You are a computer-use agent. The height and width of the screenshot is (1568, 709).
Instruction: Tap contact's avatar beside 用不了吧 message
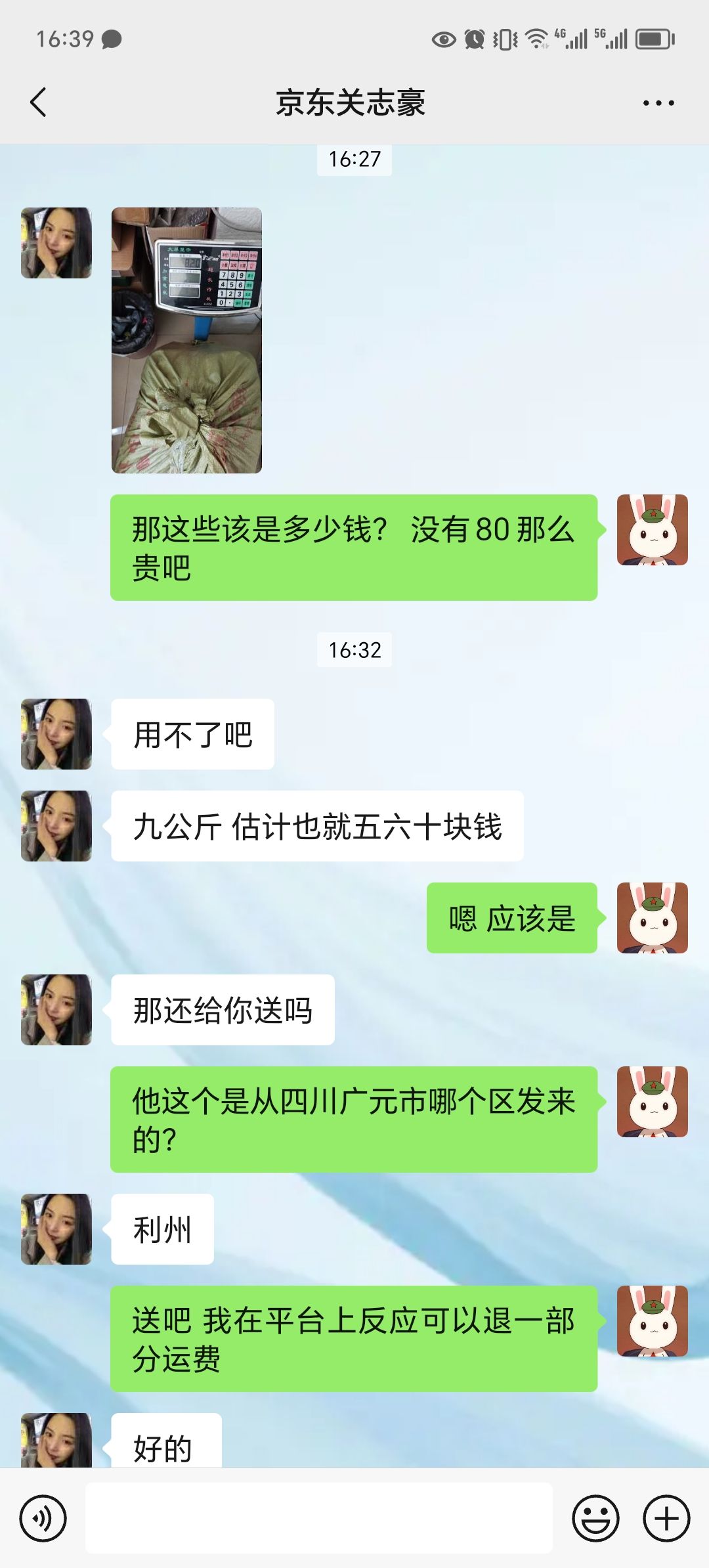click(56, 734)
